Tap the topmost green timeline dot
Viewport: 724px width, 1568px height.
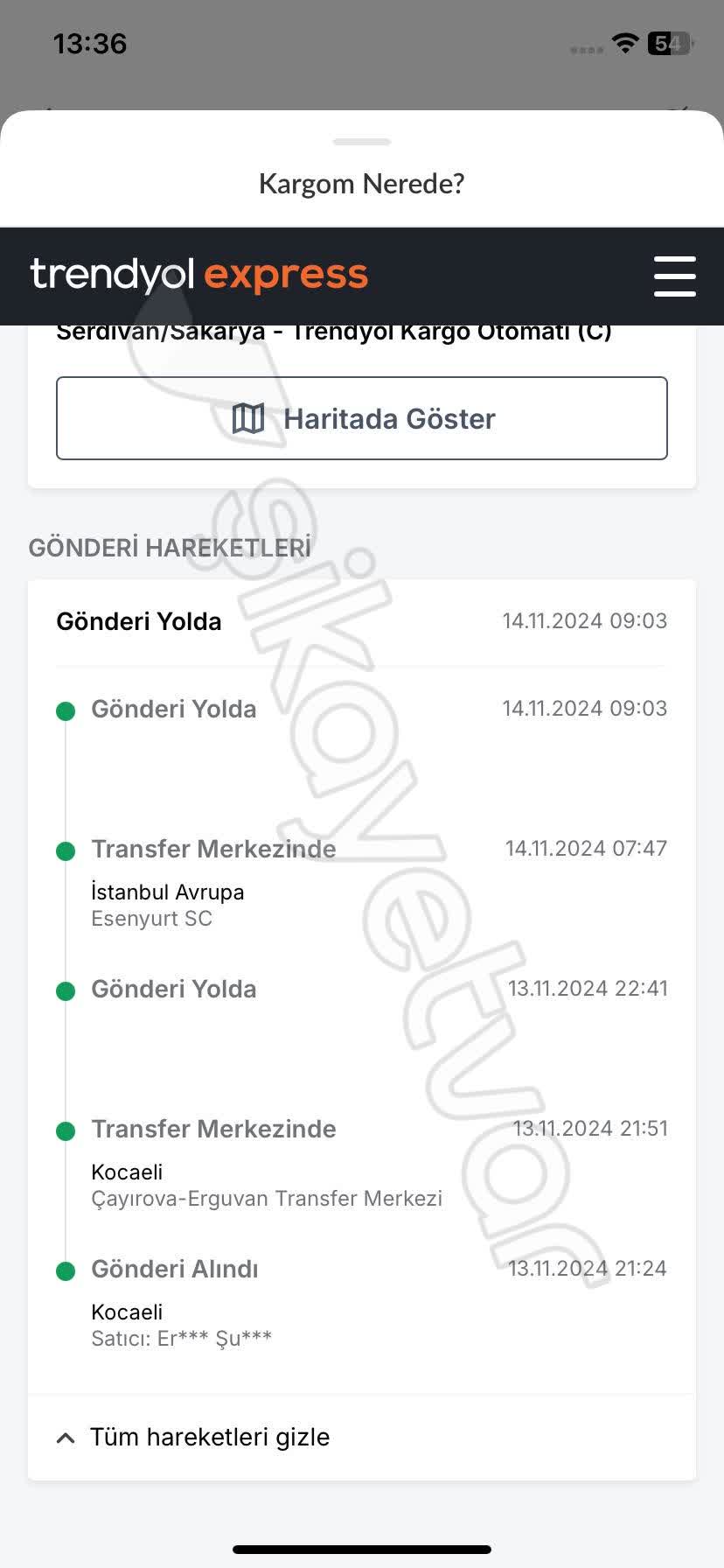coord(66,710)
